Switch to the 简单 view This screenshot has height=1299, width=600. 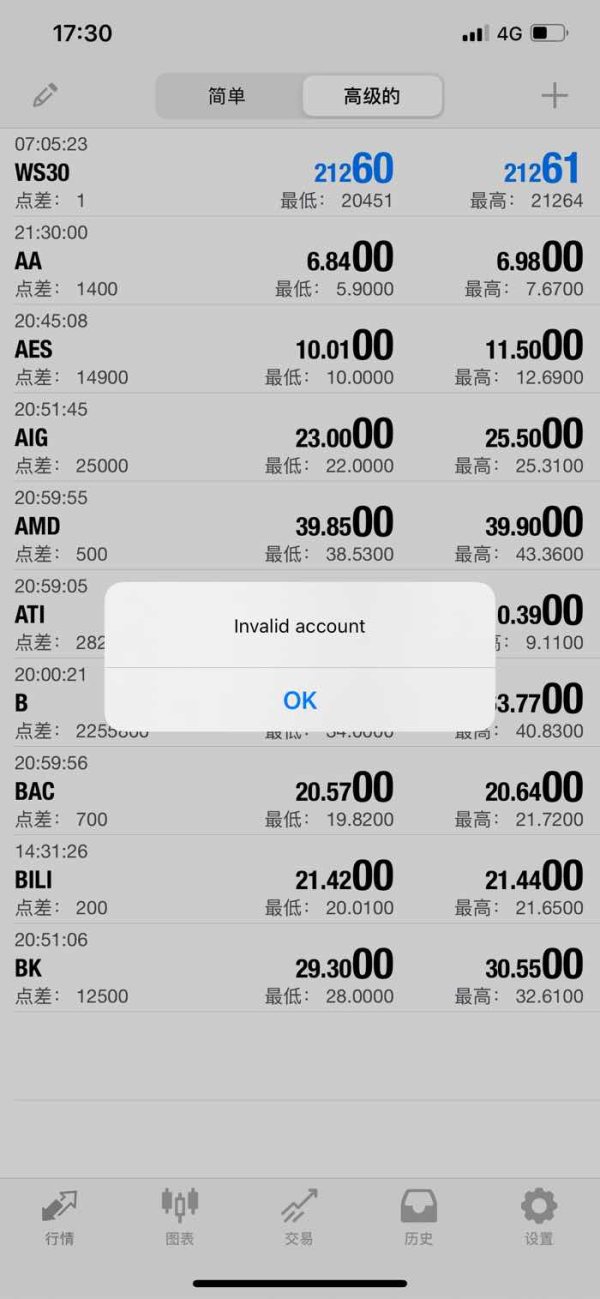[228, 97]
